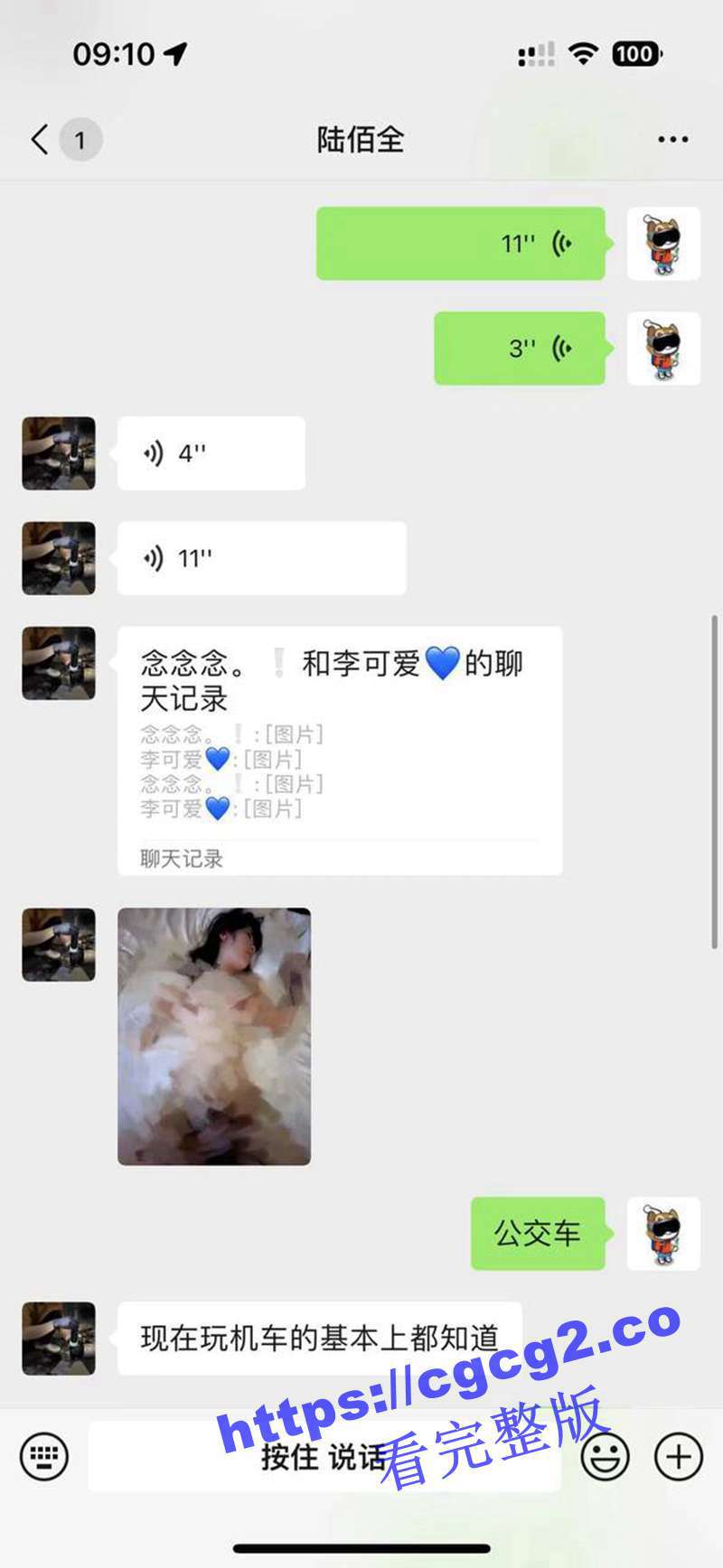The height and width of the screenshot is (1568, 723).
Task: View the received photo message
Action: pyautogui.click(x=214, y=1036)
